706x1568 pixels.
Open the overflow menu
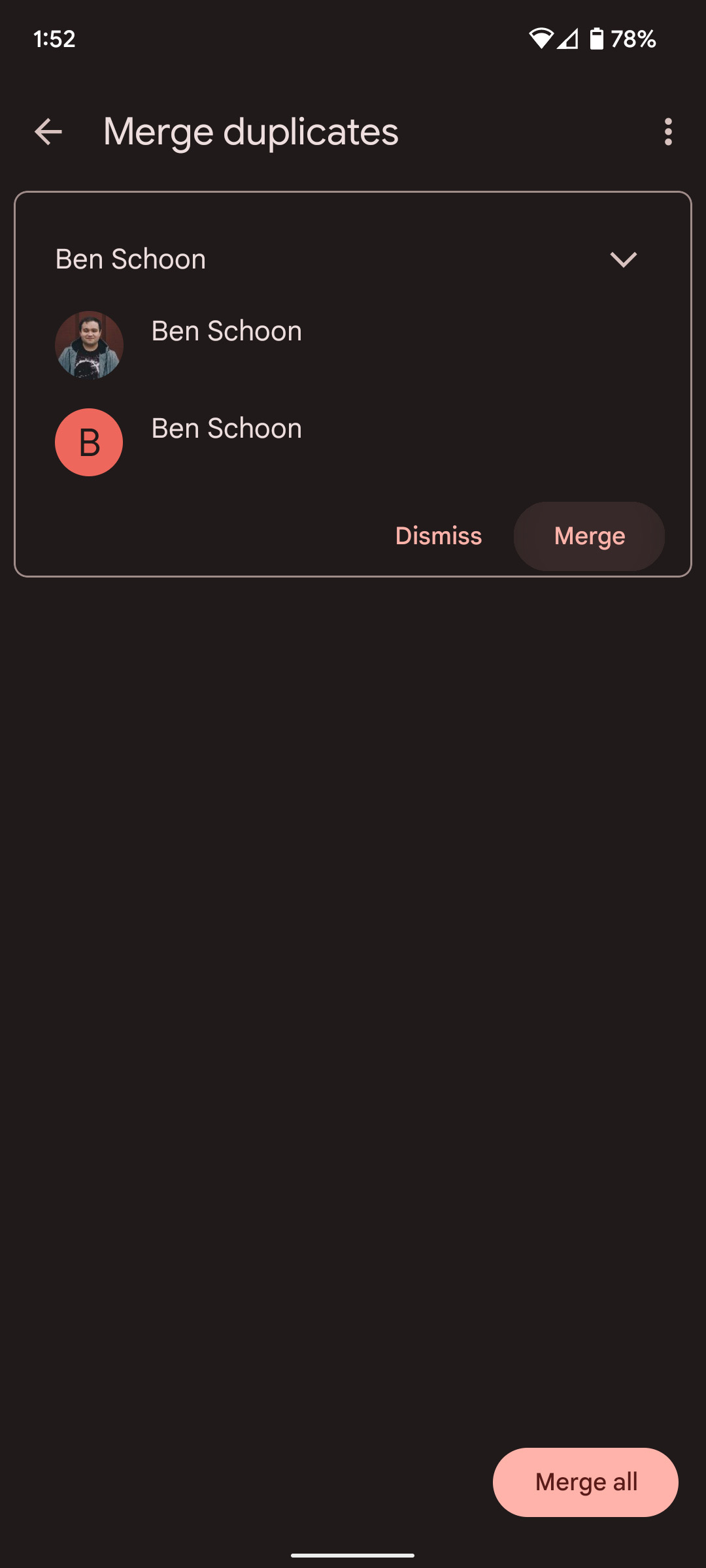(667, 132)
